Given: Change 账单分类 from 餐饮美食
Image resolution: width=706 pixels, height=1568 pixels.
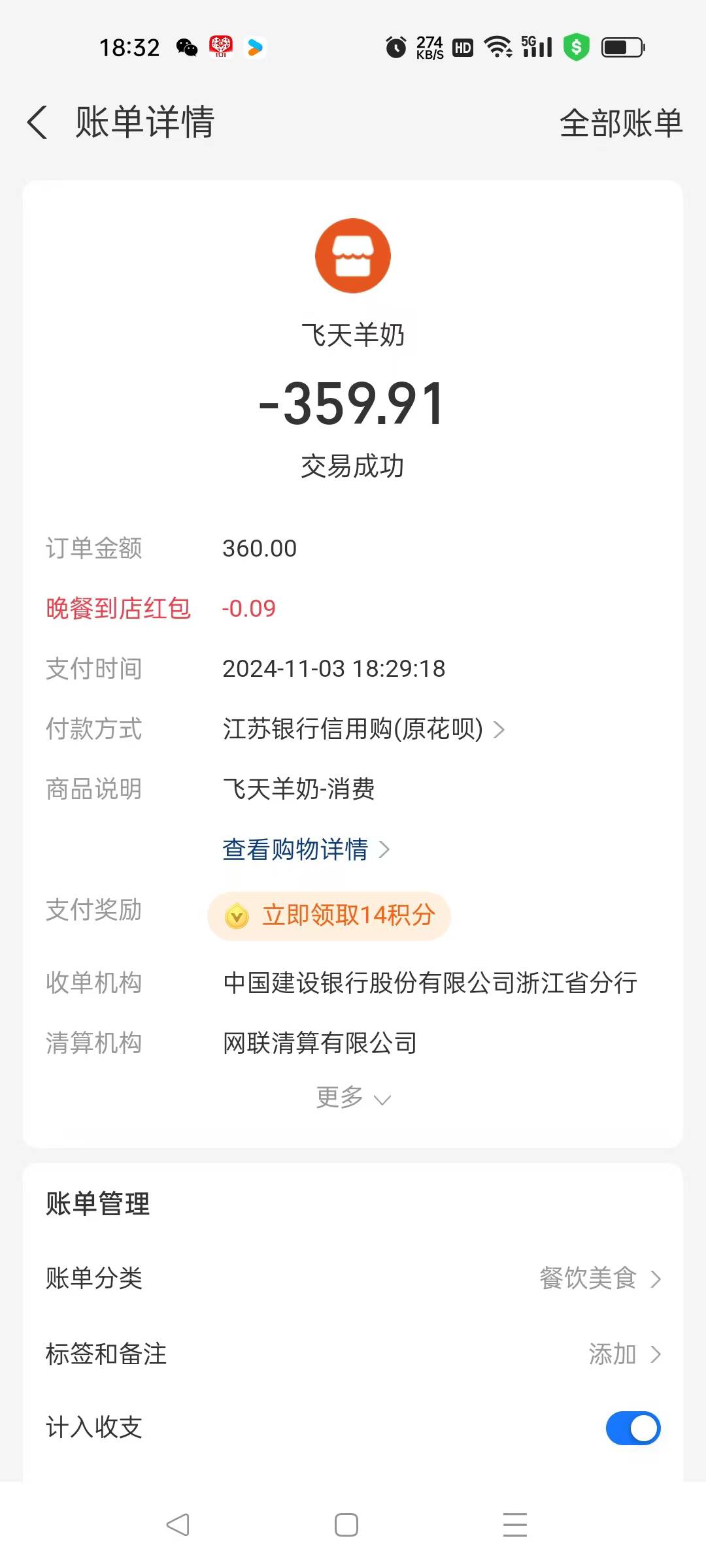Looking at the screenshot, I should 599,1279.
